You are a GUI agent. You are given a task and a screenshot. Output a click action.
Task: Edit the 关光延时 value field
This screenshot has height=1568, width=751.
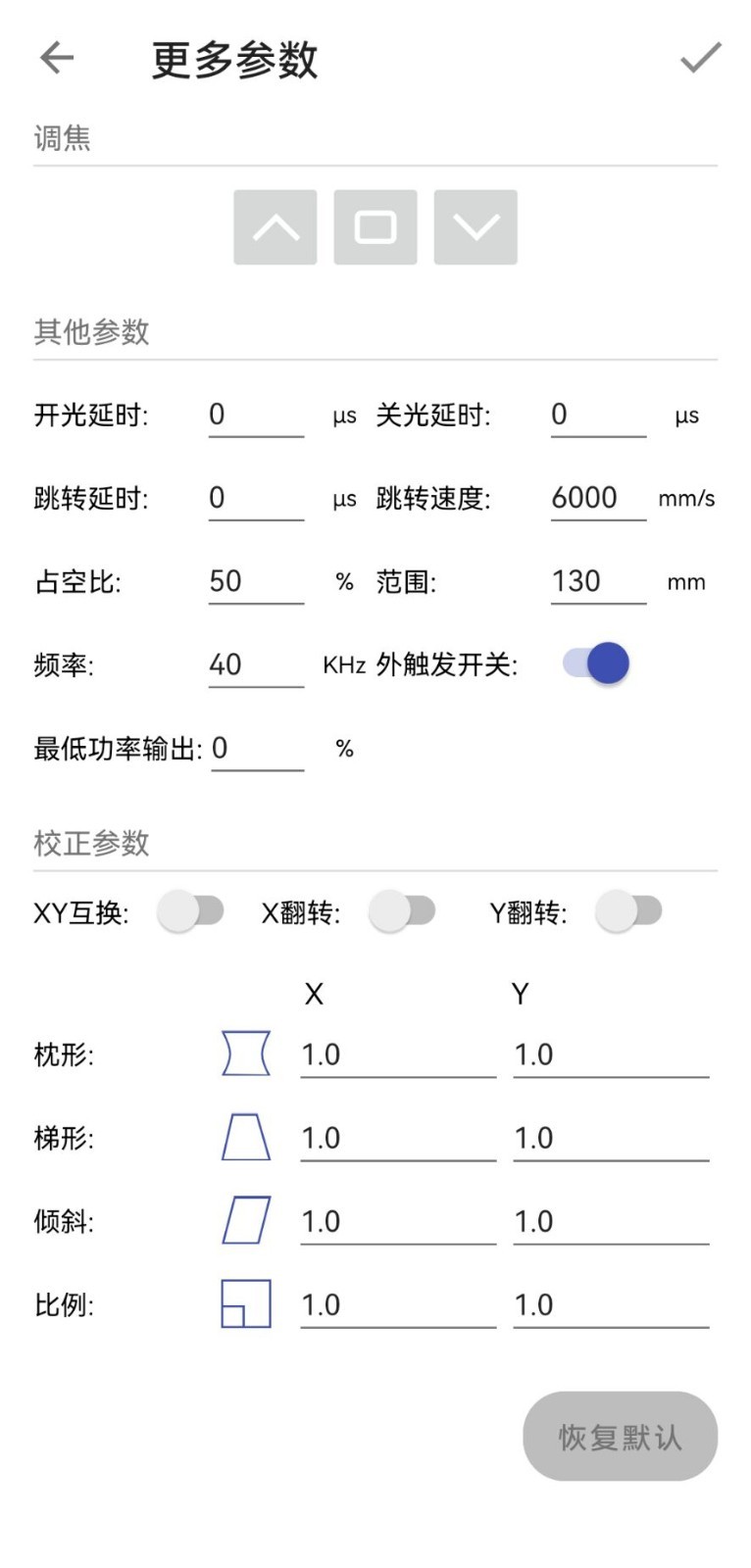coord(597,416)
